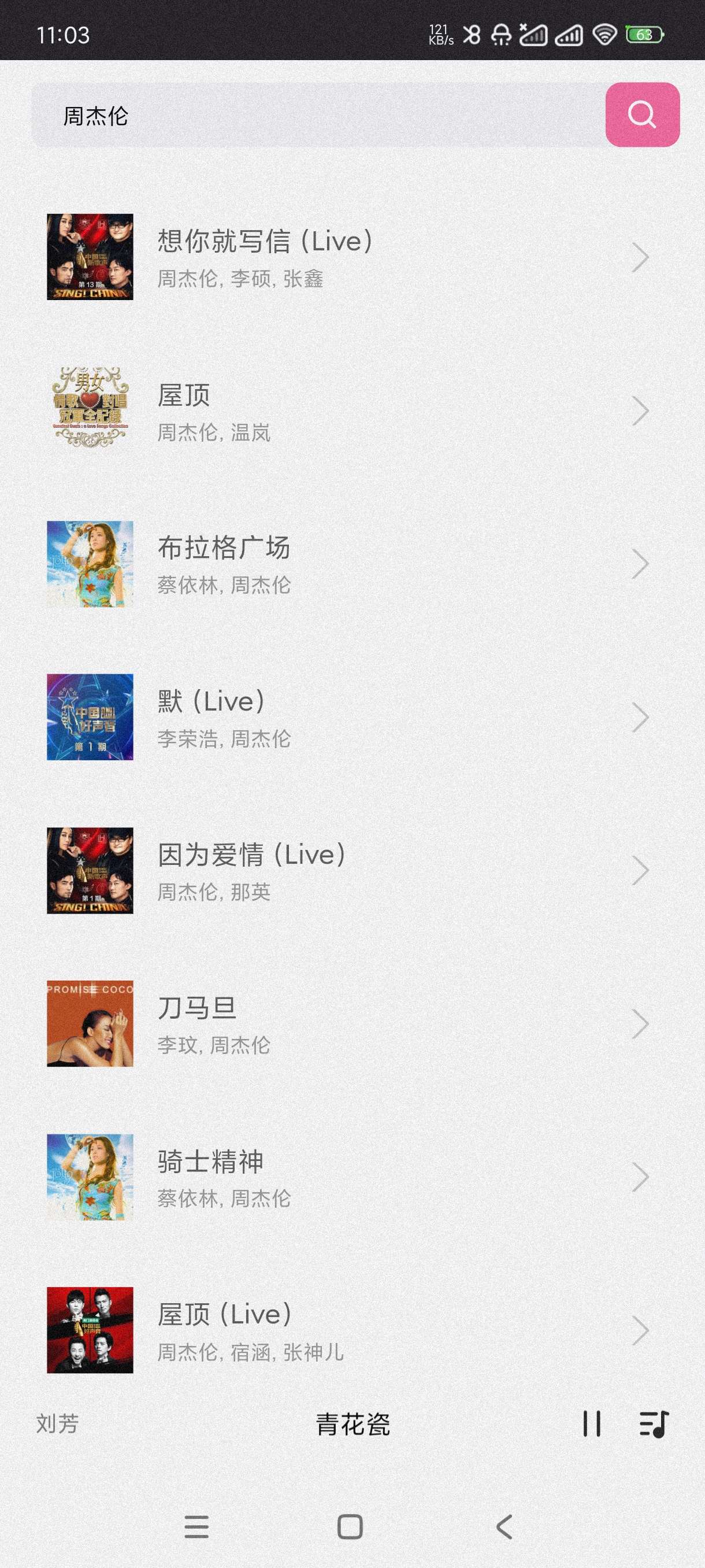Select the song 布拉格广场

pyautogui.click(x=347, y=564)
